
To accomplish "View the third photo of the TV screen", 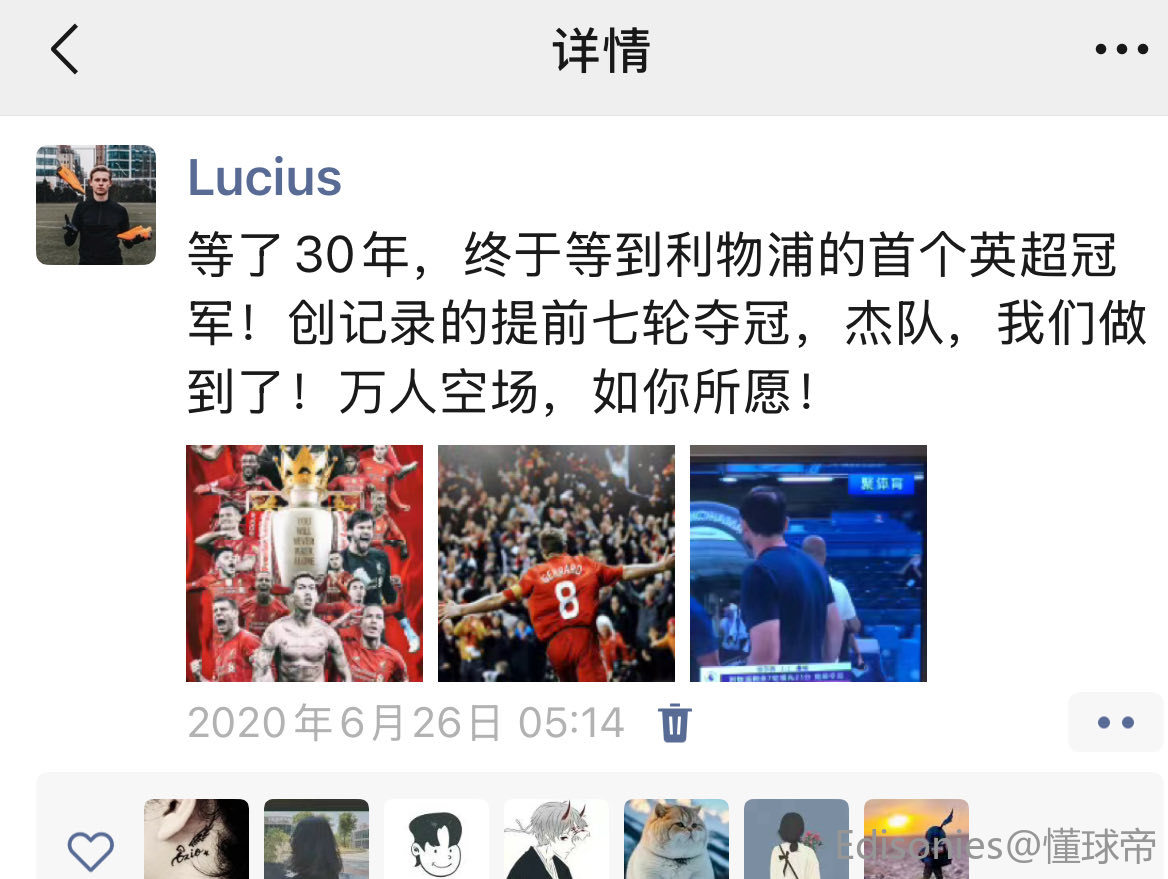I will 808,563.
